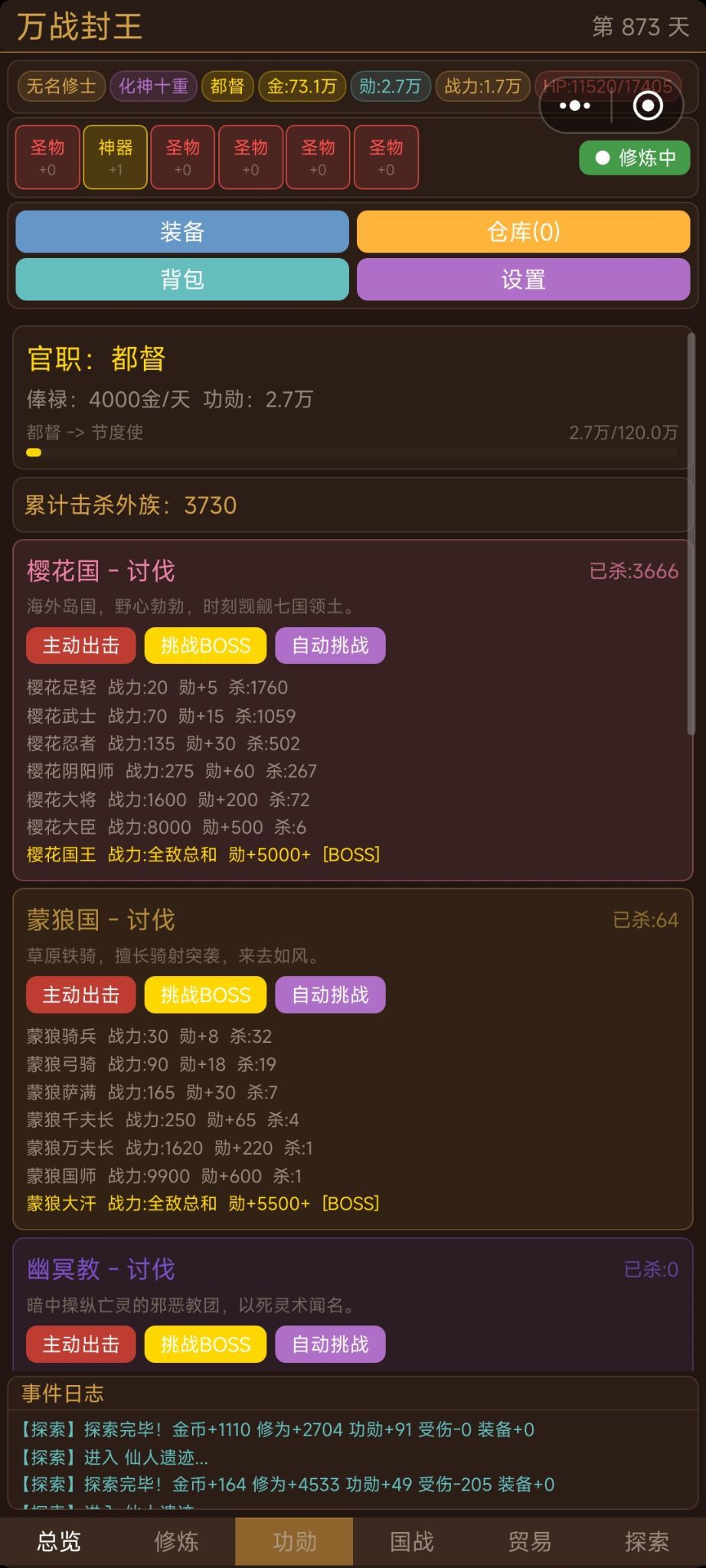Screen dimensions: 706x1568
Task: Tap 主动出击 under 樱花国 讨伐
Action: pos(81,645)
